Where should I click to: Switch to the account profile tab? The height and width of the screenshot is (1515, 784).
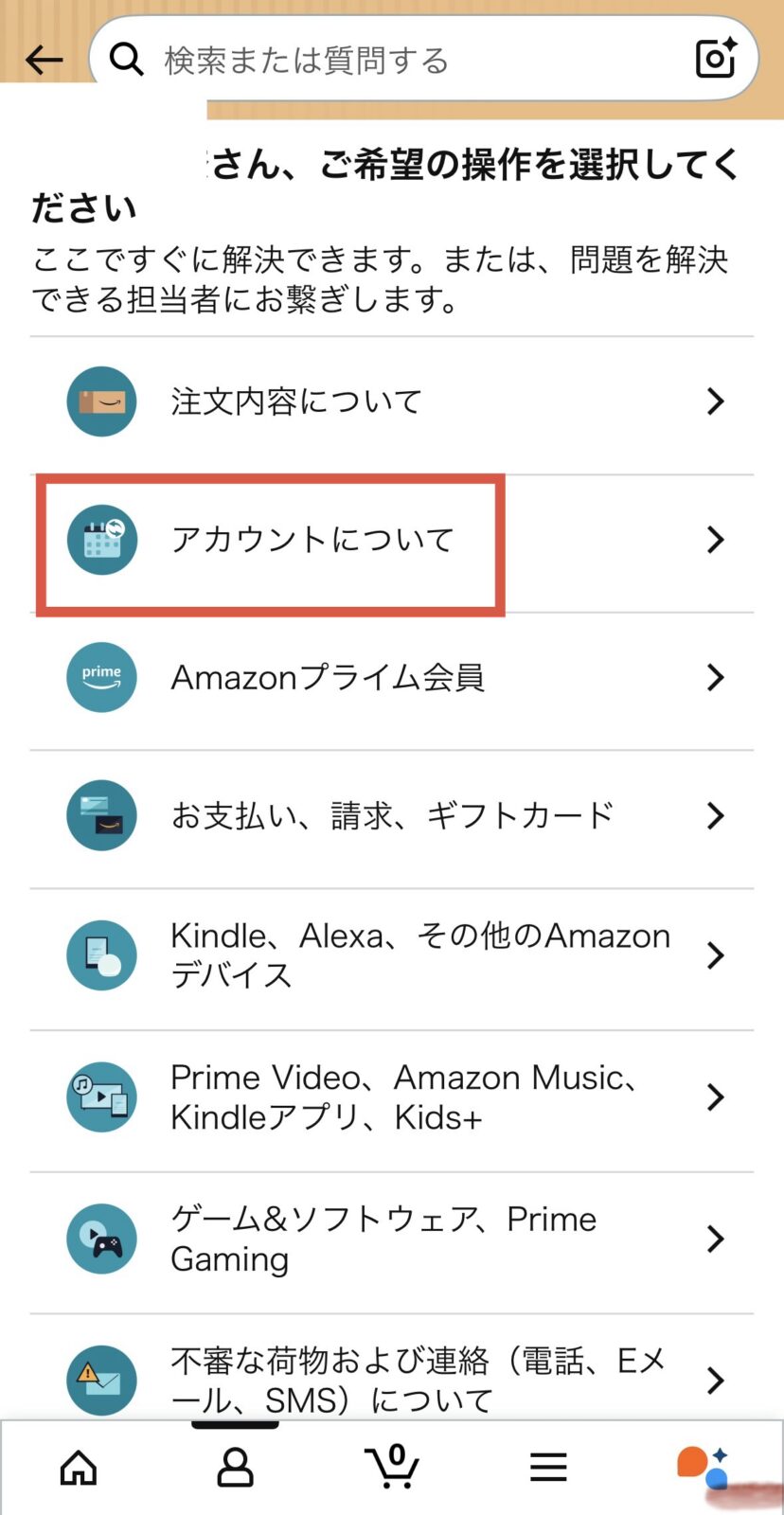tap(235, 1468)
